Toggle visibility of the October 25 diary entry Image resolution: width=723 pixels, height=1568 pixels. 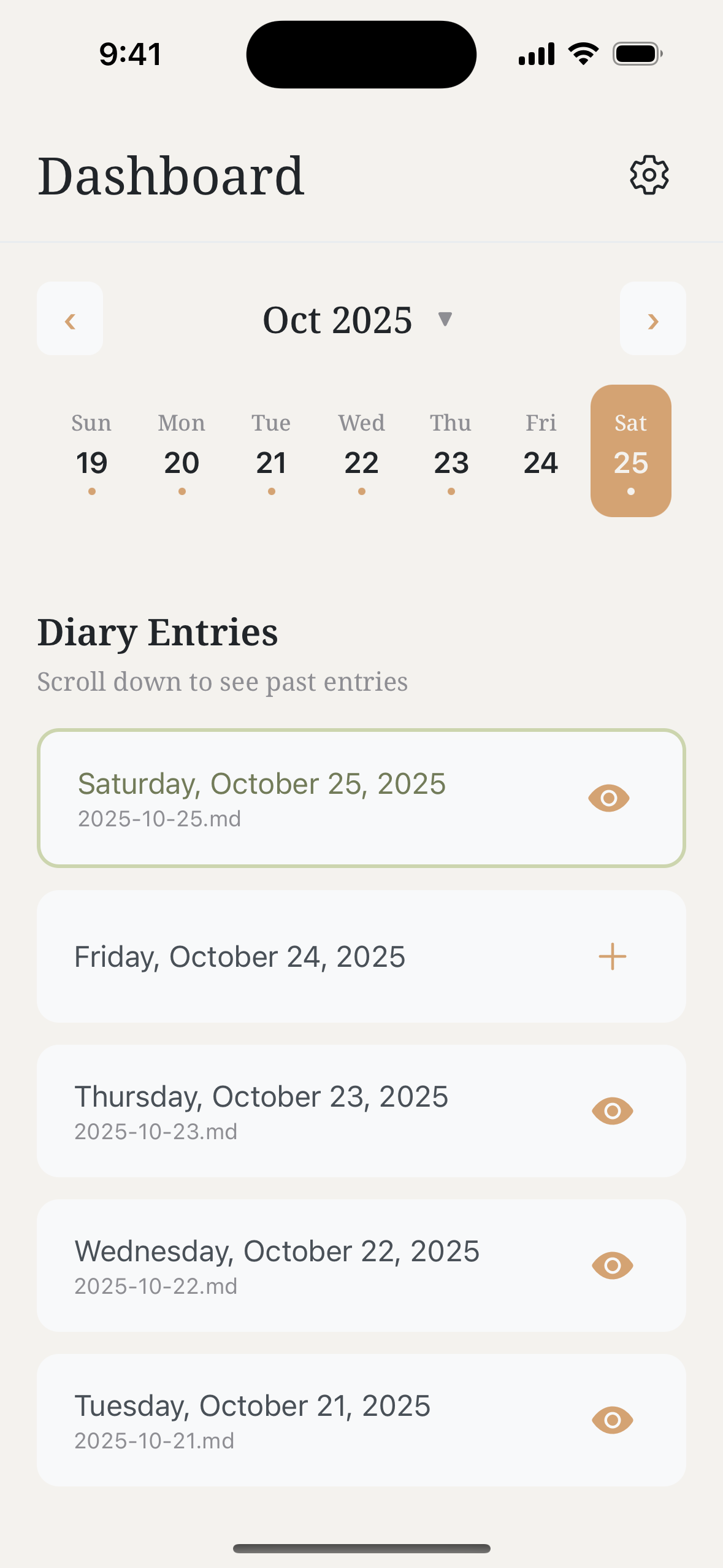click(x=608, y=797)
